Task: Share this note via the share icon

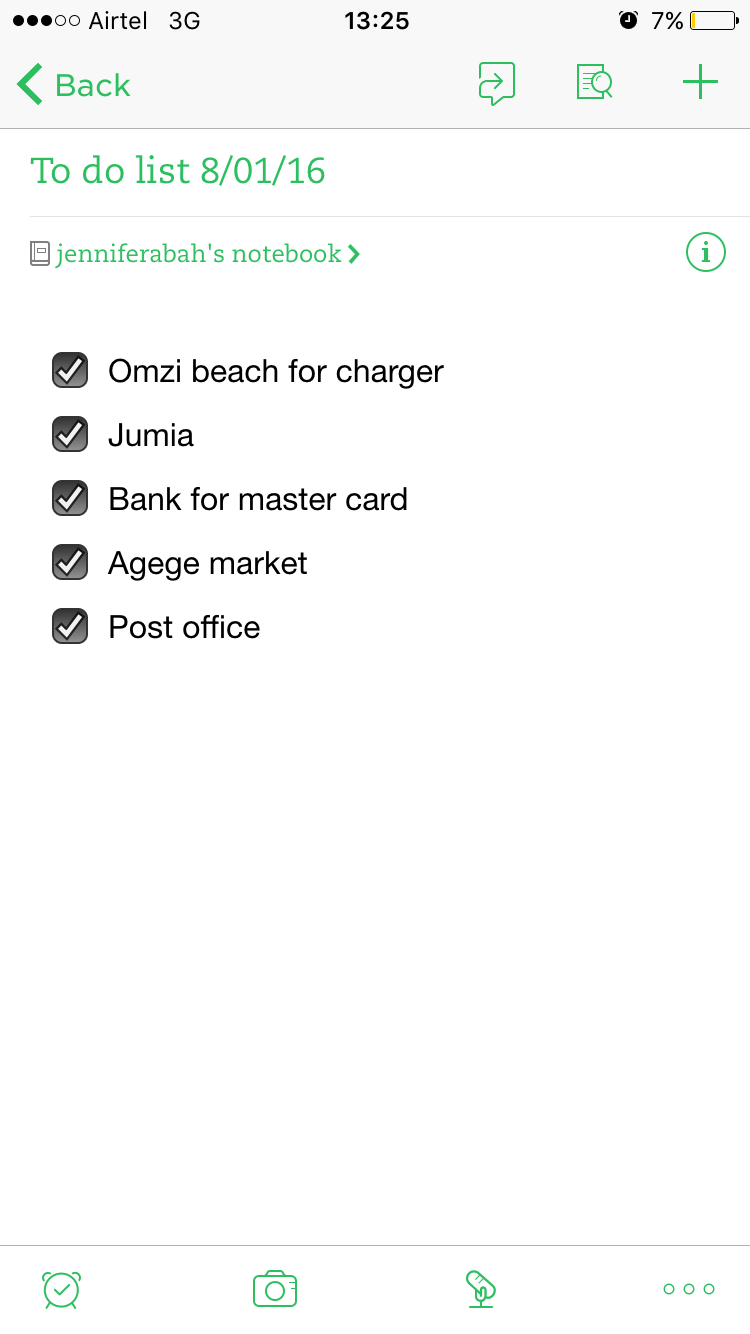Action: (x=496, y=84)
